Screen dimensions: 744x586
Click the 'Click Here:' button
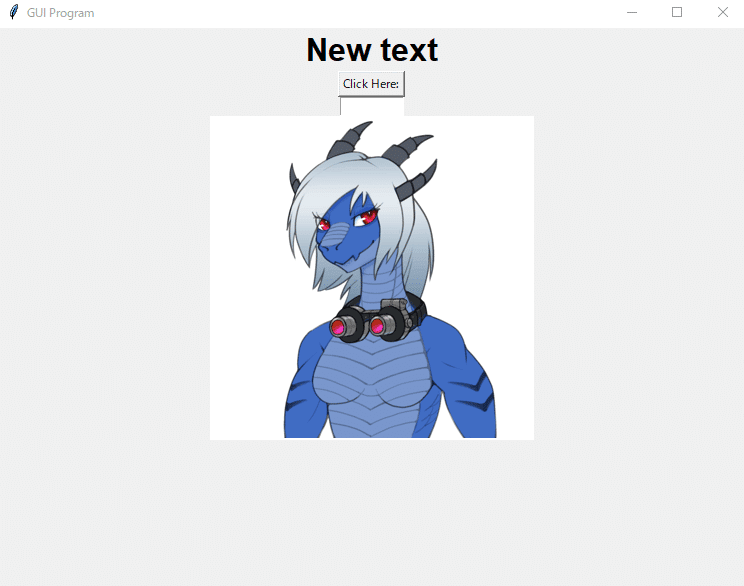(x=371, y=84)
